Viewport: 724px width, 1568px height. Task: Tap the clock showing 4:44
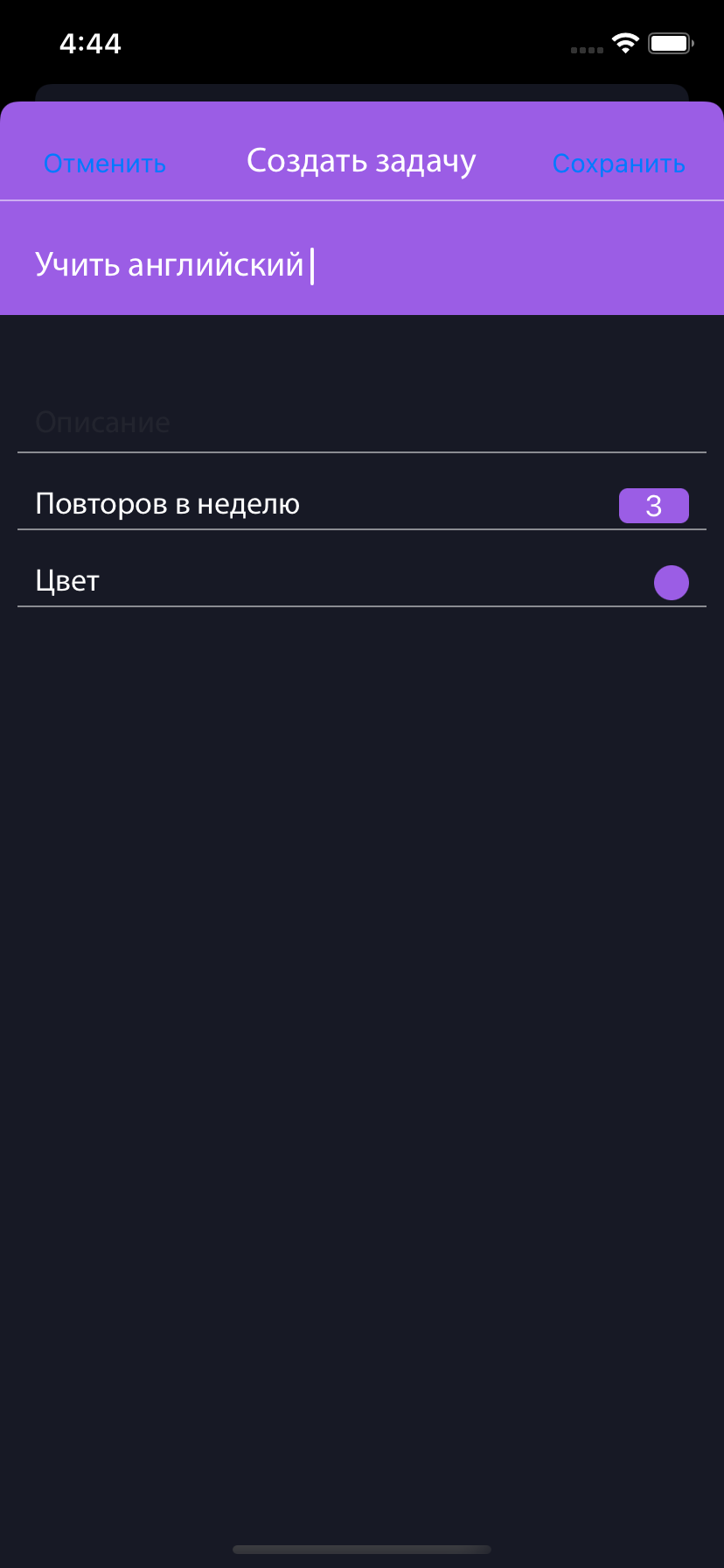click(x=90, y=44)
